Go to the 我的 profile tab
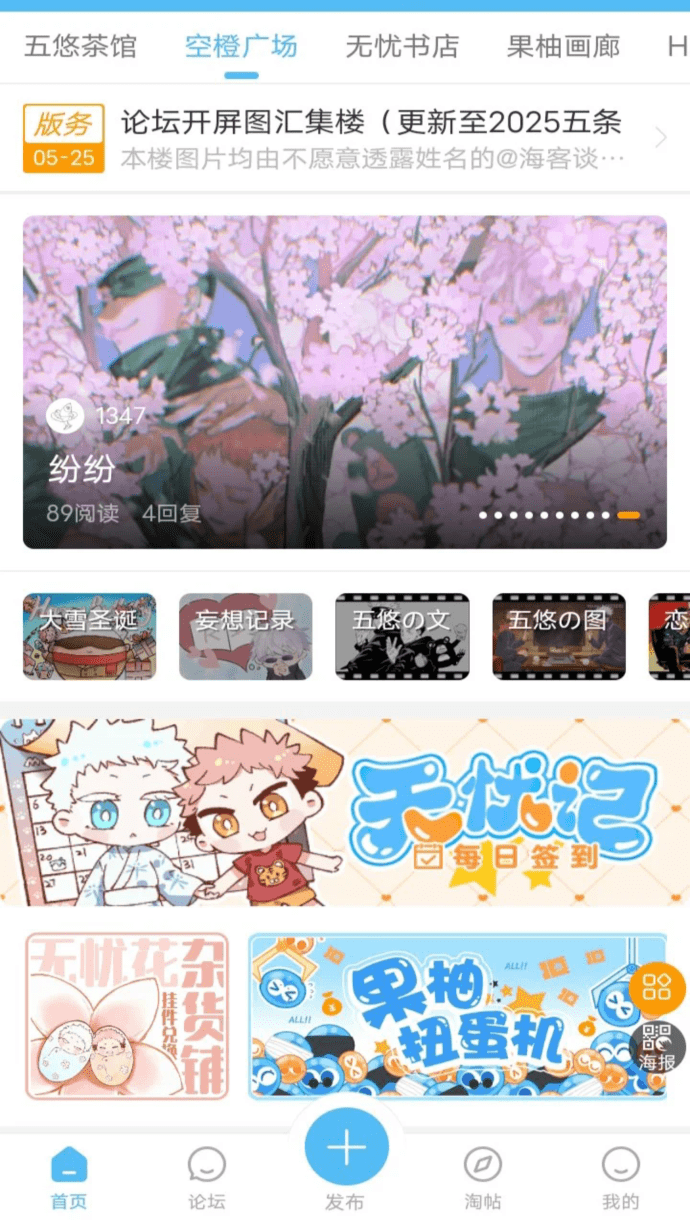 pyautogui.click(x=620, y=1178)
